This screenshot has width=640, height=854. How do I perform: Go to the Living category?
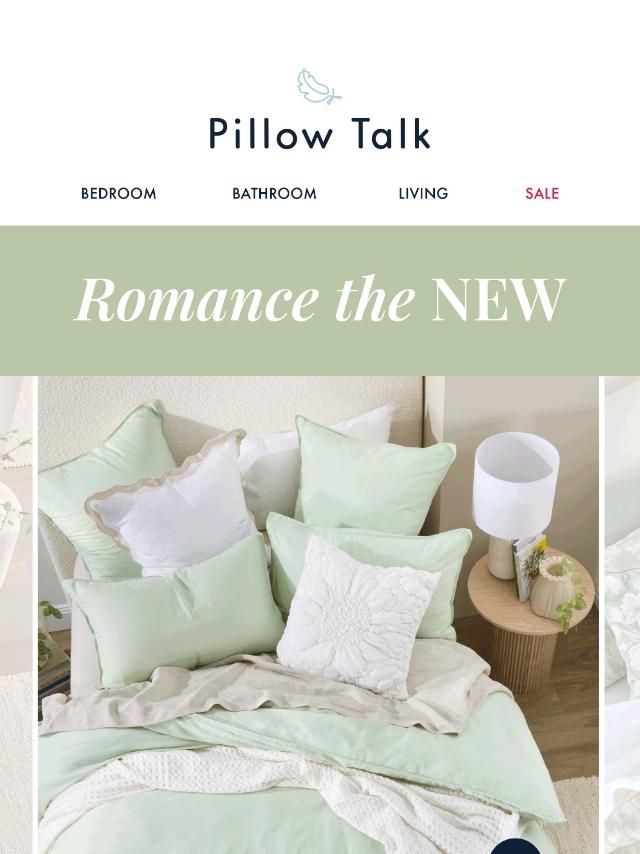(x=423, y=193)
